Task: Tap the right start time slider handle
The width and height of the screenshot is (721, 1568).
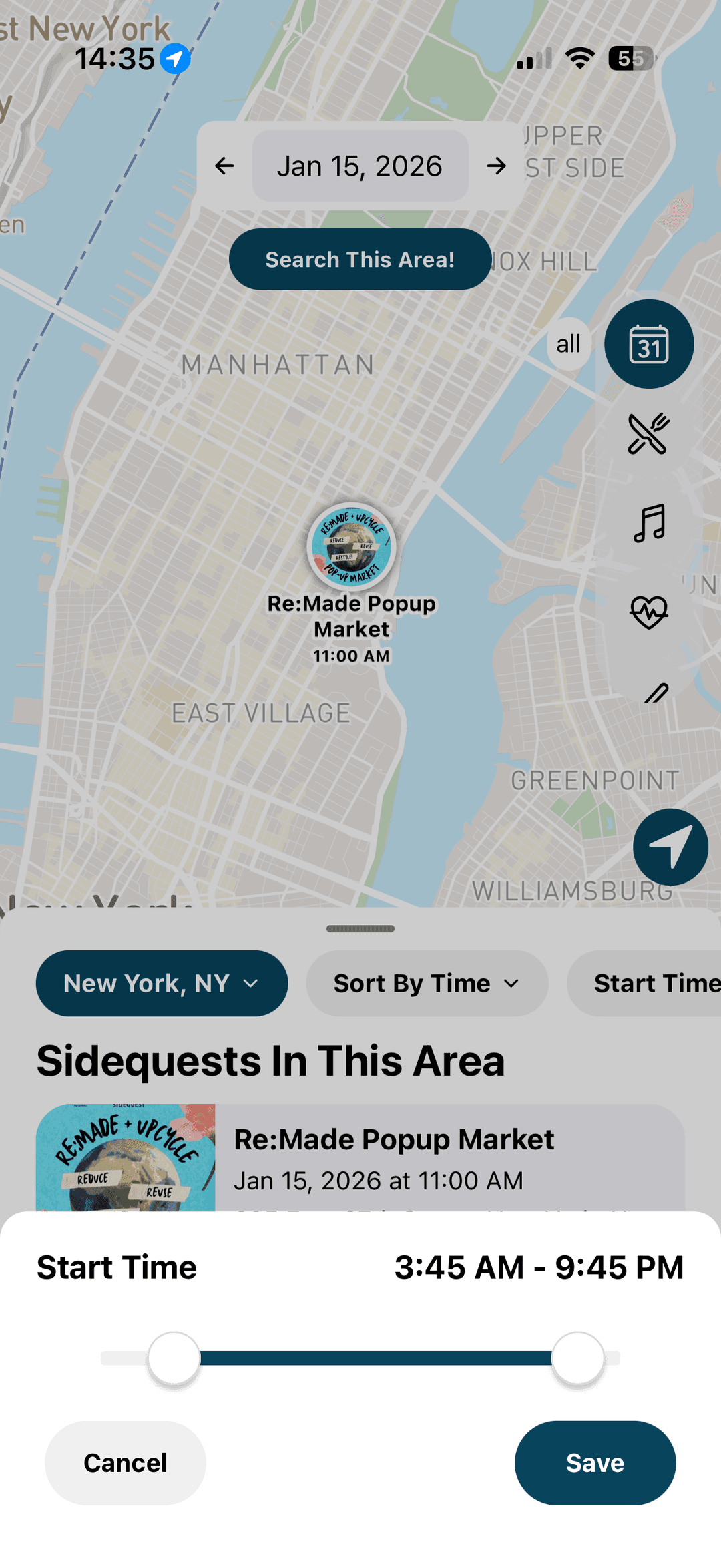Action: (578, 1358)
